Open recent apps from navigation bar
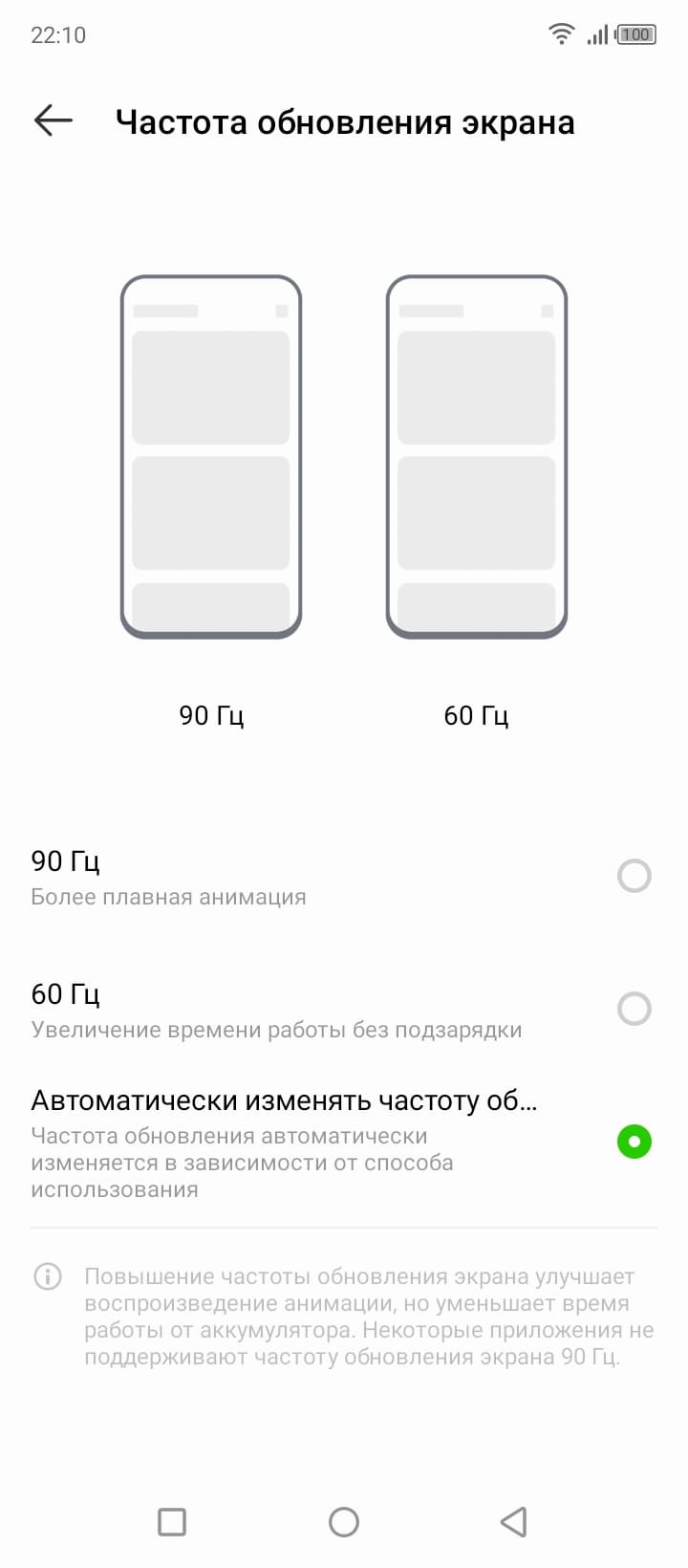Viewport: 688px width, 1568px height. [172, 1521]
